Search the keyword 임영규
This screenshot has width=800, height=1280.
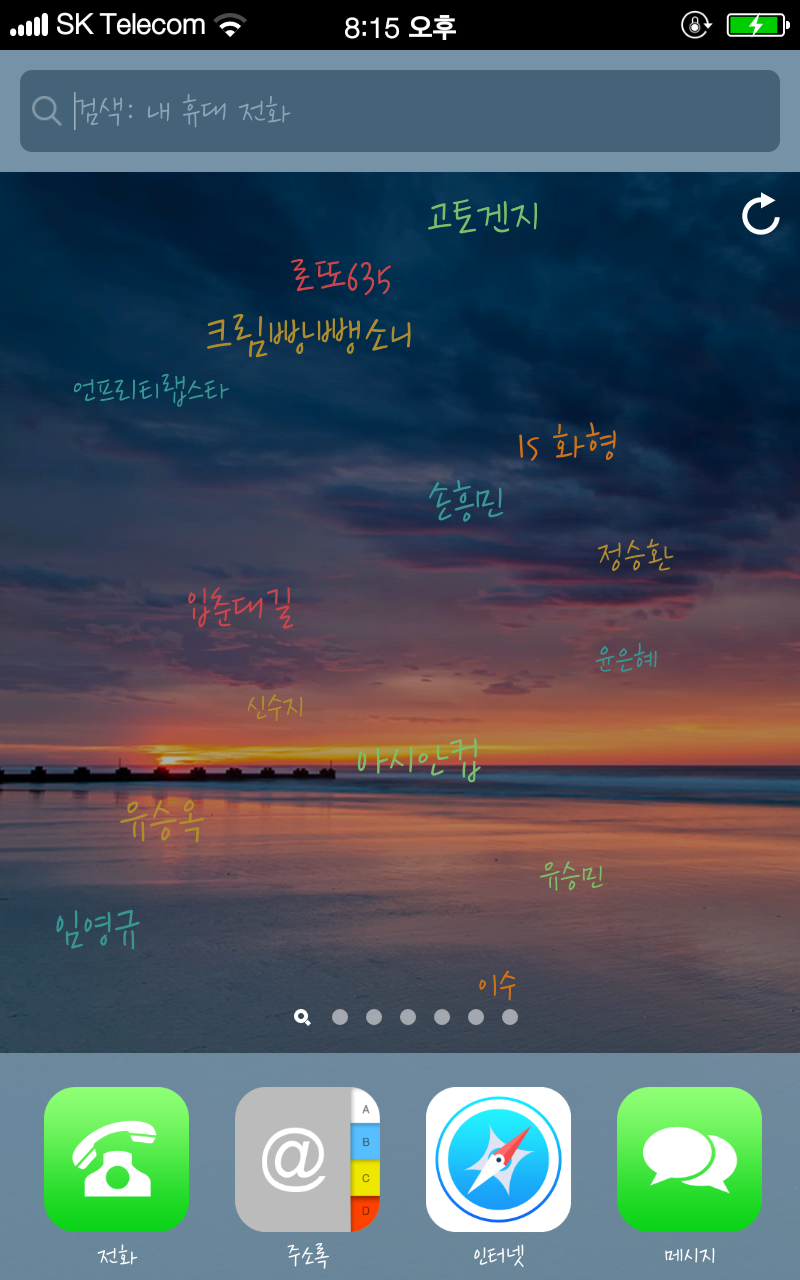tap(97, 928)
